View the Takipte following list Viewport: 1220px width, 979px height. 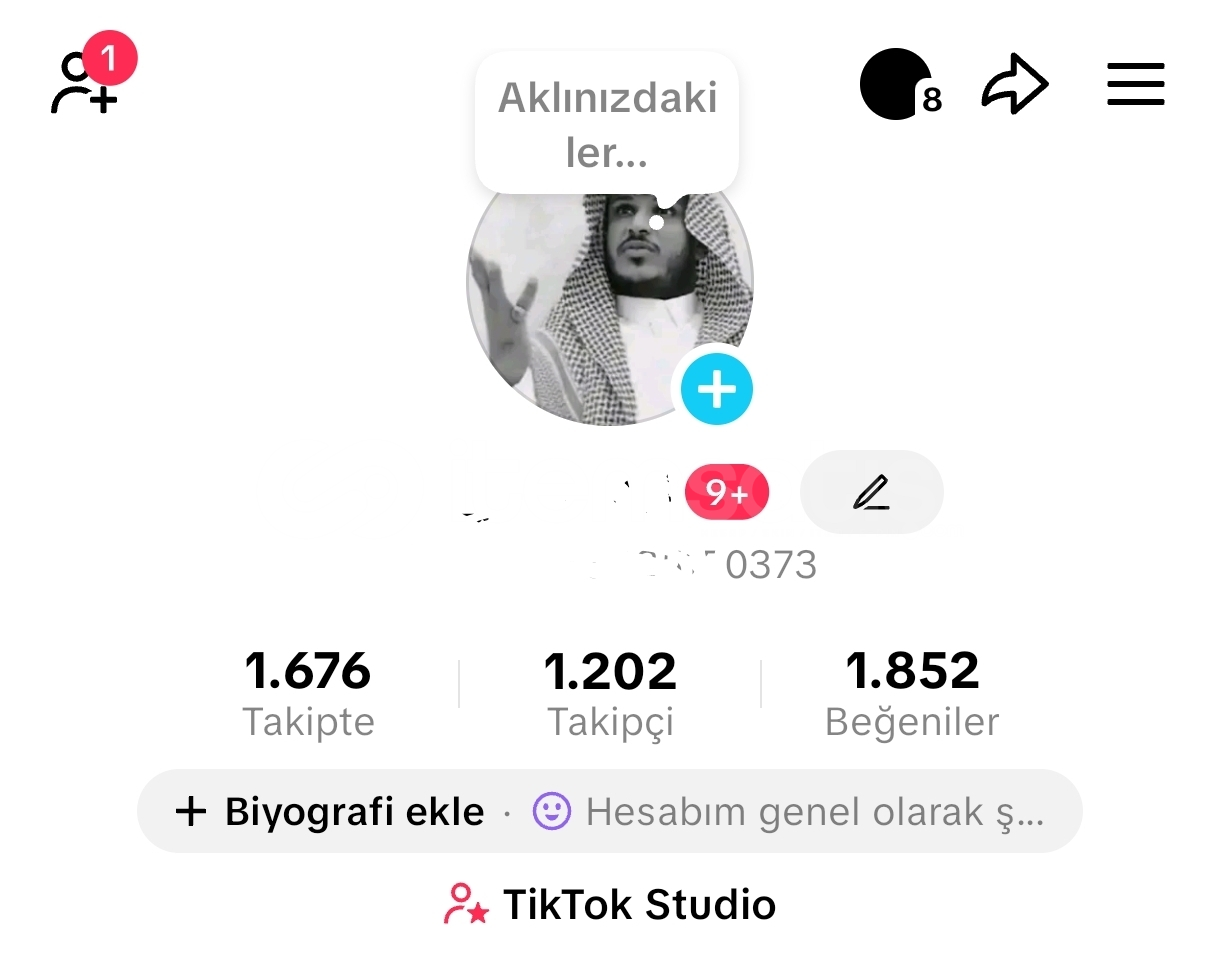308,692
